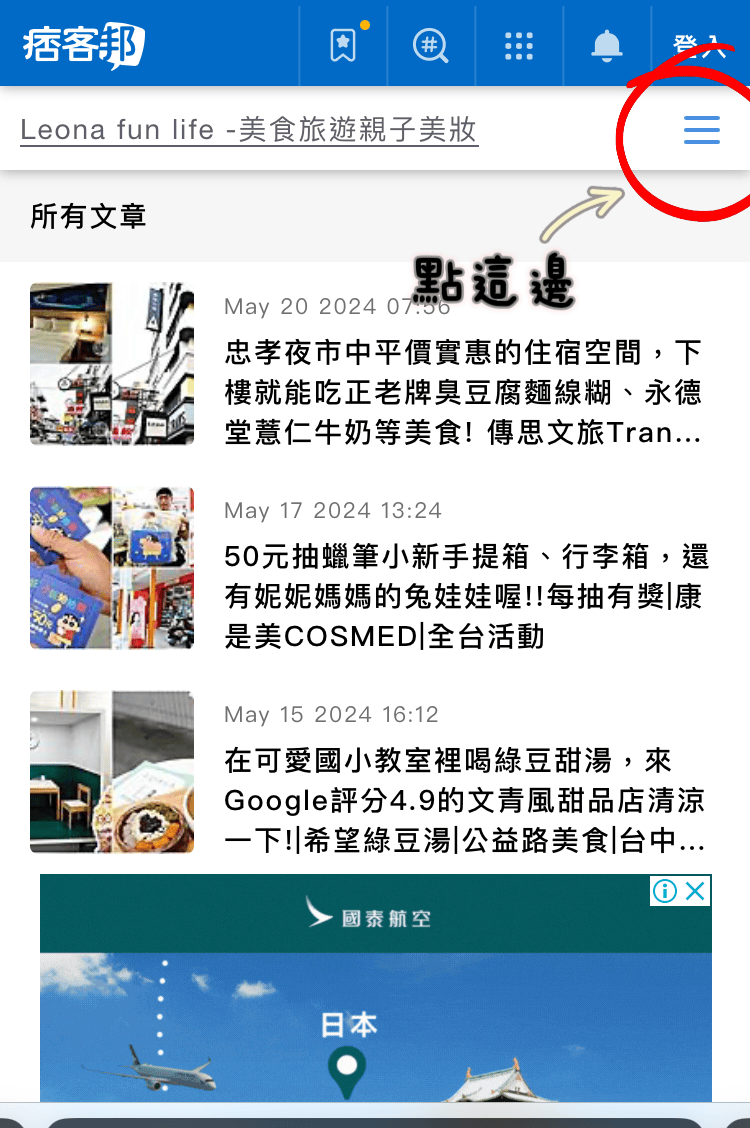Open the 綠豆甜湯 dessert shop article

click(466, 800)
